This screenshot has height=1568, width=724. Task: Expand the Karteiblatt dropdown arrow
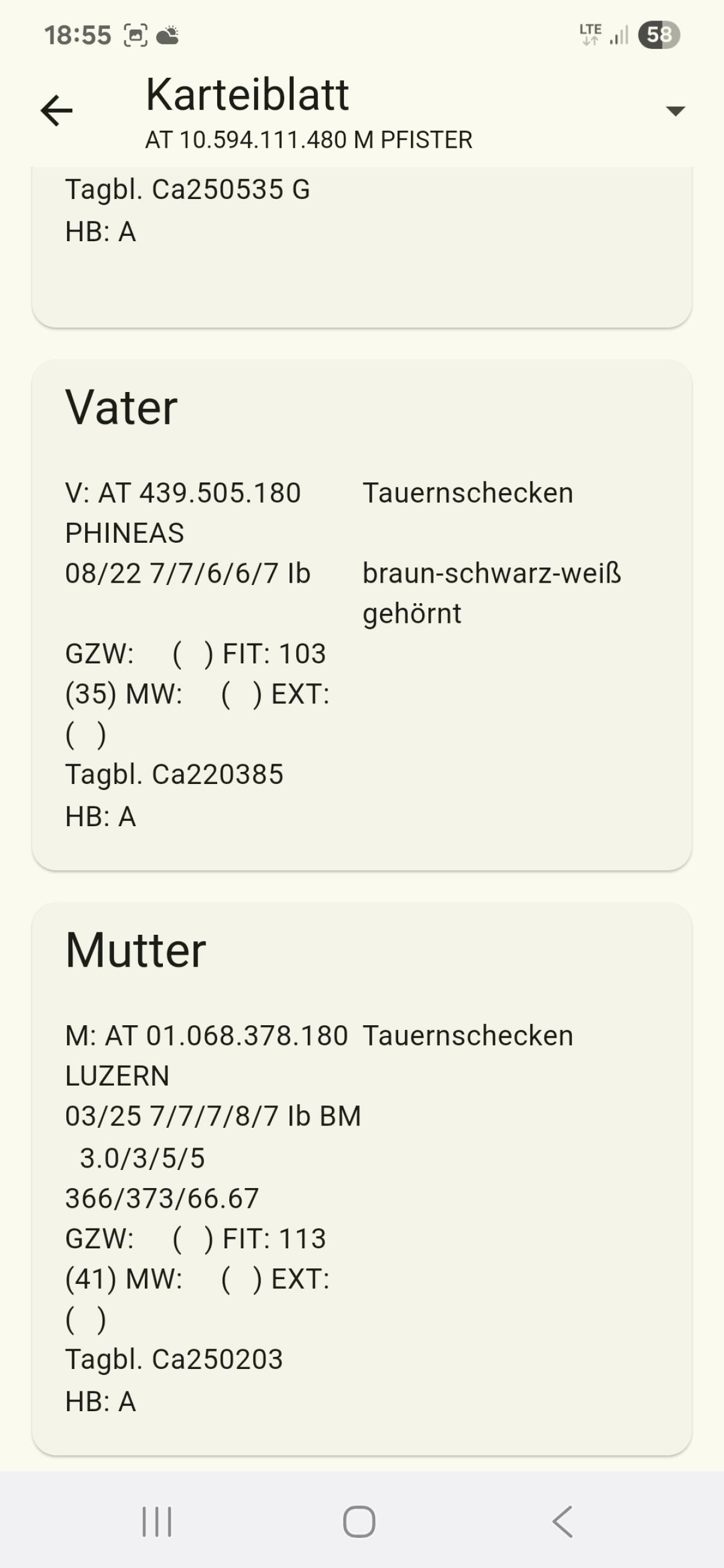pyautogui.click(x=675, y=111)
